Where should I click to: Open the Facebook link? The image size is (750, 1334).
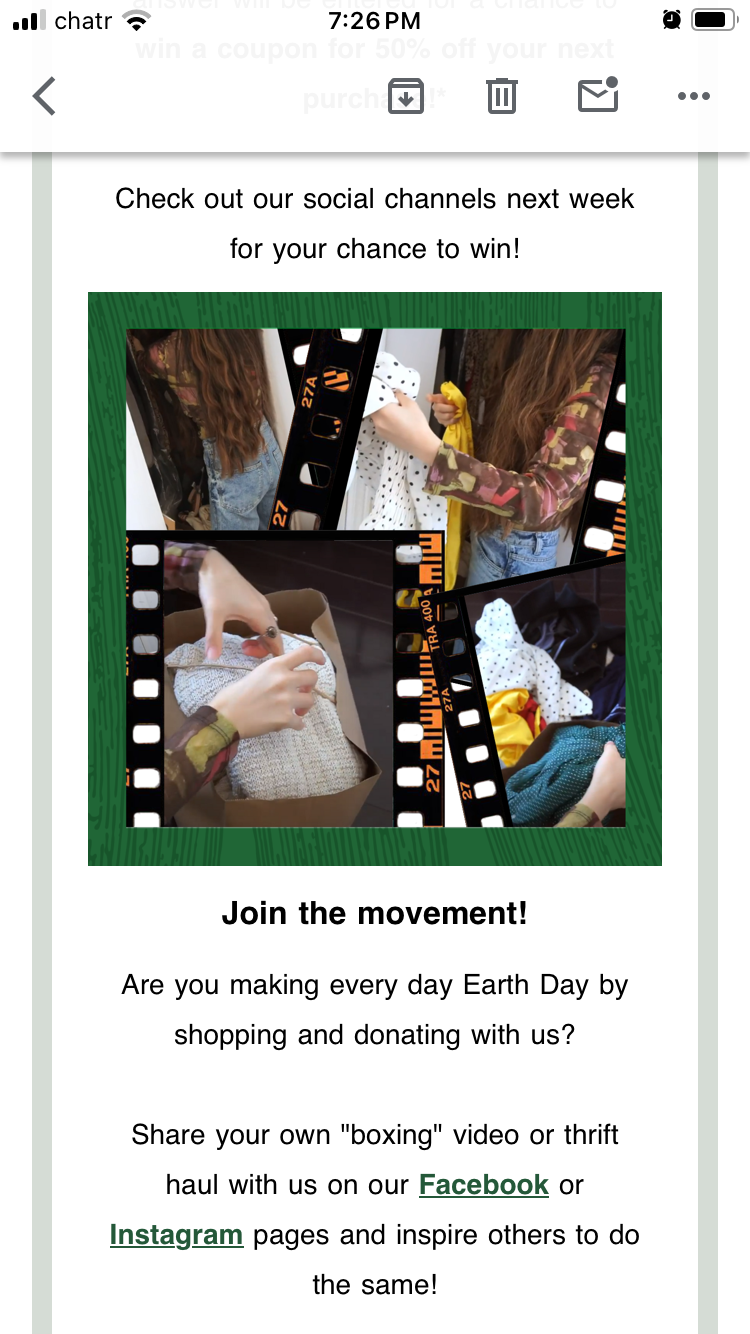tap(484, 1185)
